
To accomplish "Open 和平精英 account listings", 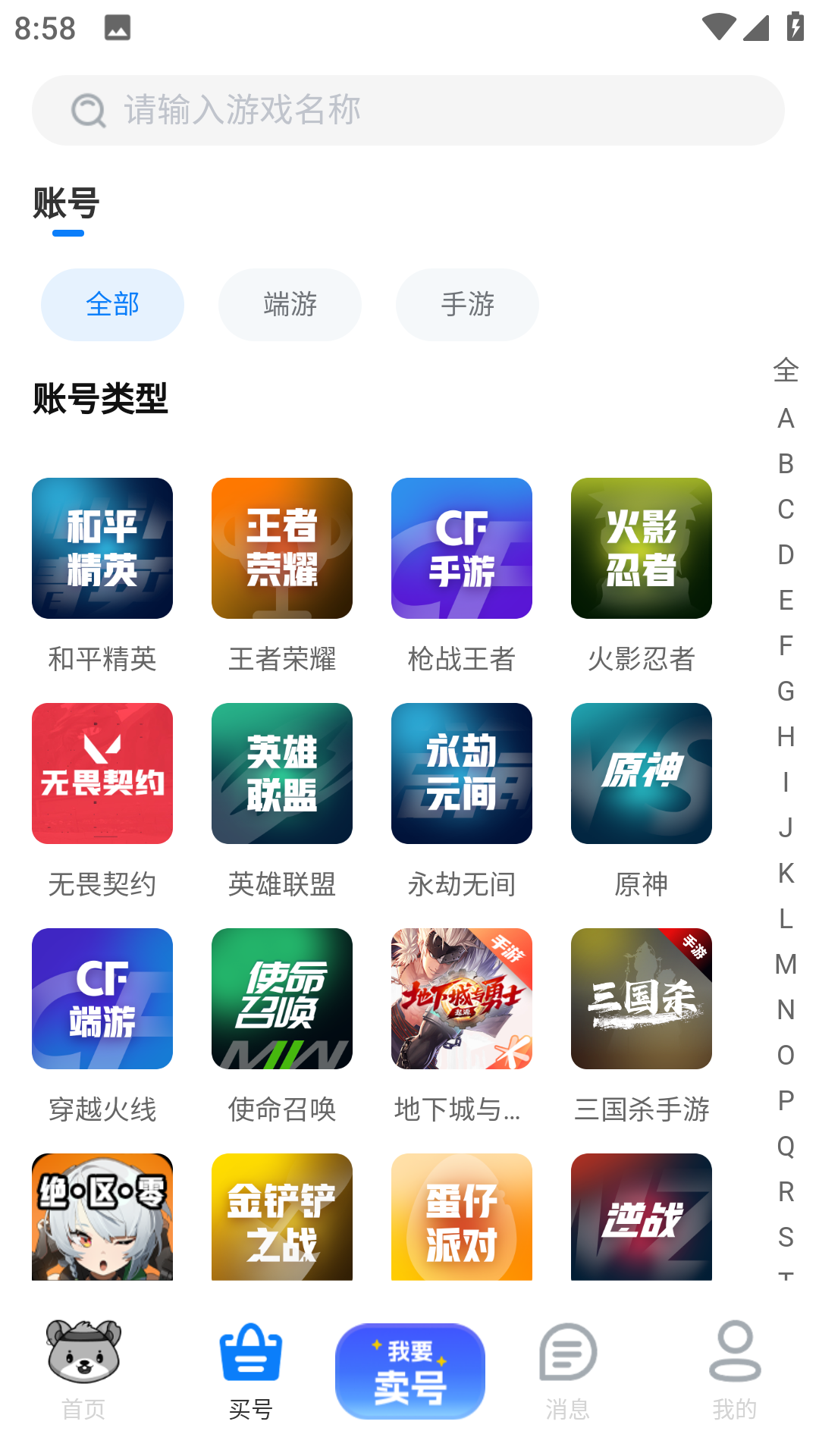I will coord(102,548).
